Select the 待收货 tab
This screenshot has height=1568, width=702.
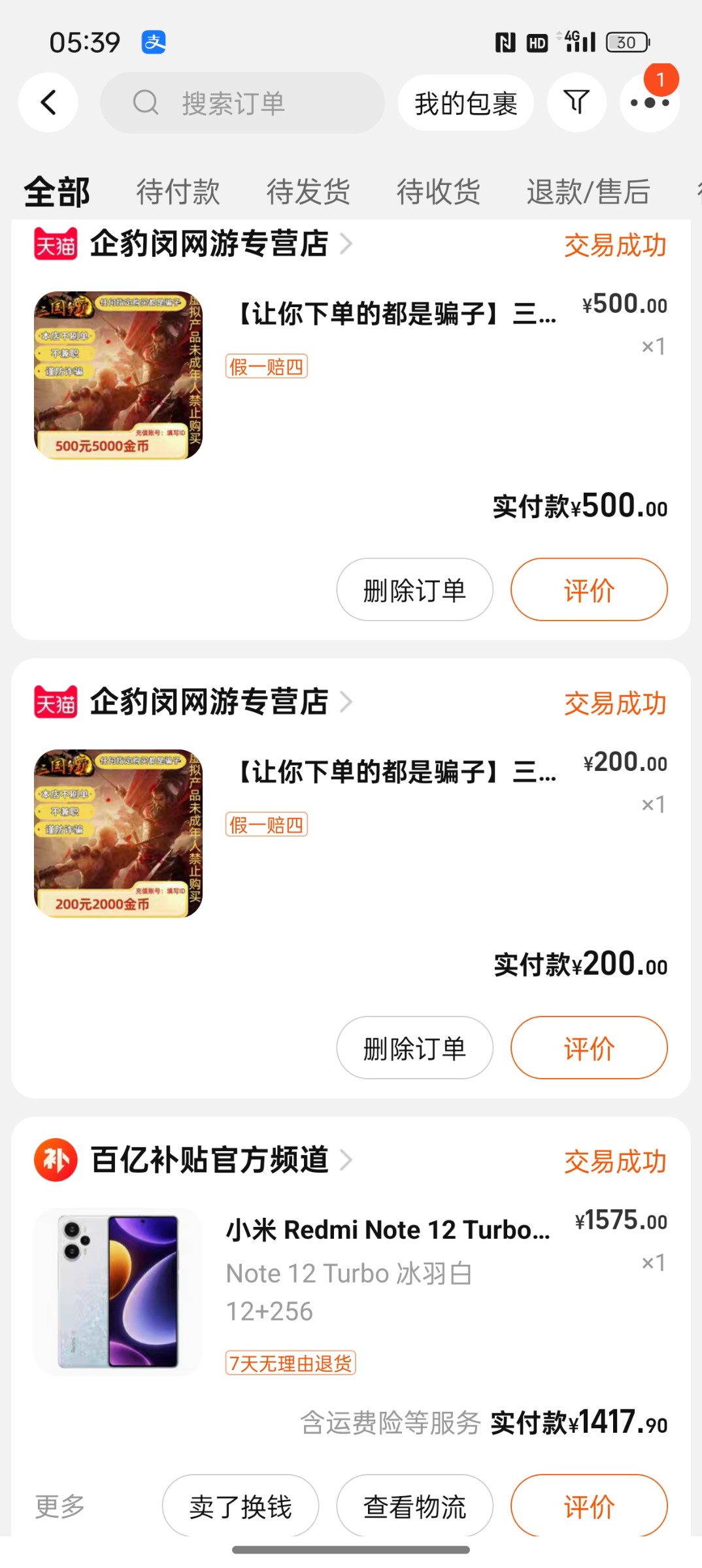point(438,192)
